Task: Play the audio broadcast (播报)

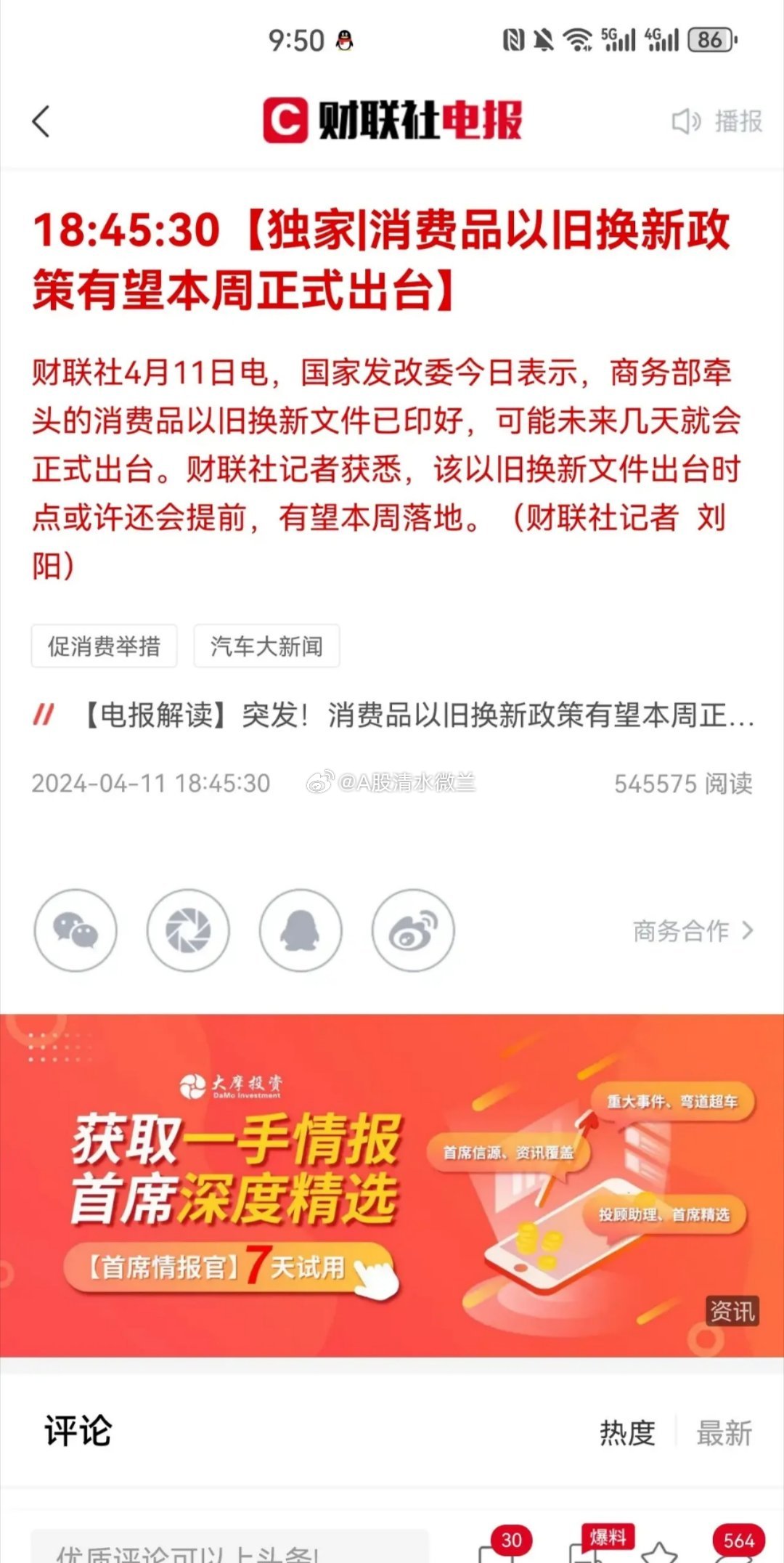Action: pyautogui.click(x=717, y=121)
